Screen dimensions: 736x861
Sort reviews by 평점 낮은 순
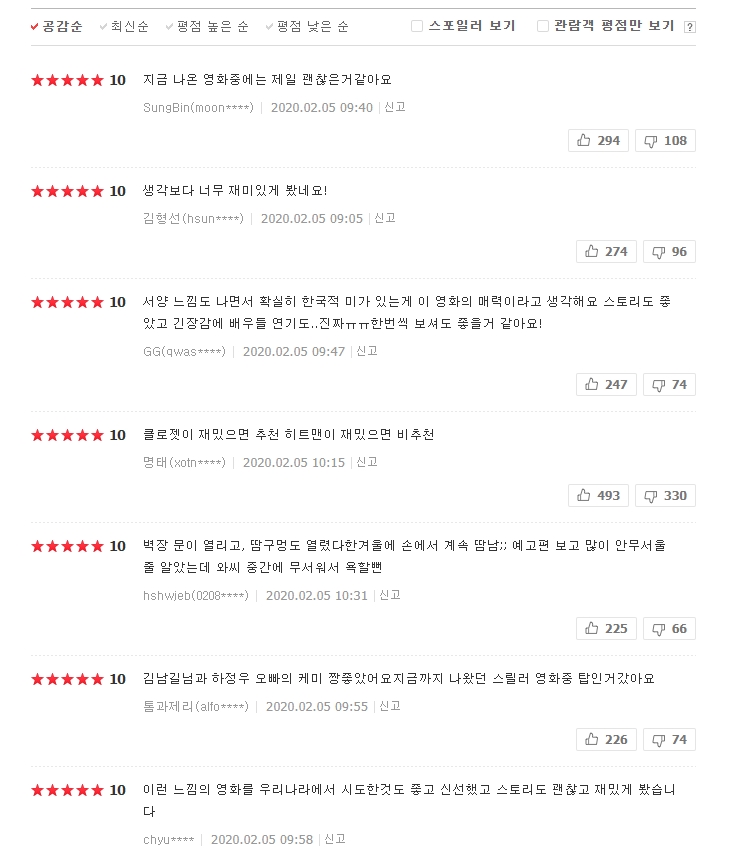click(312, 27)
